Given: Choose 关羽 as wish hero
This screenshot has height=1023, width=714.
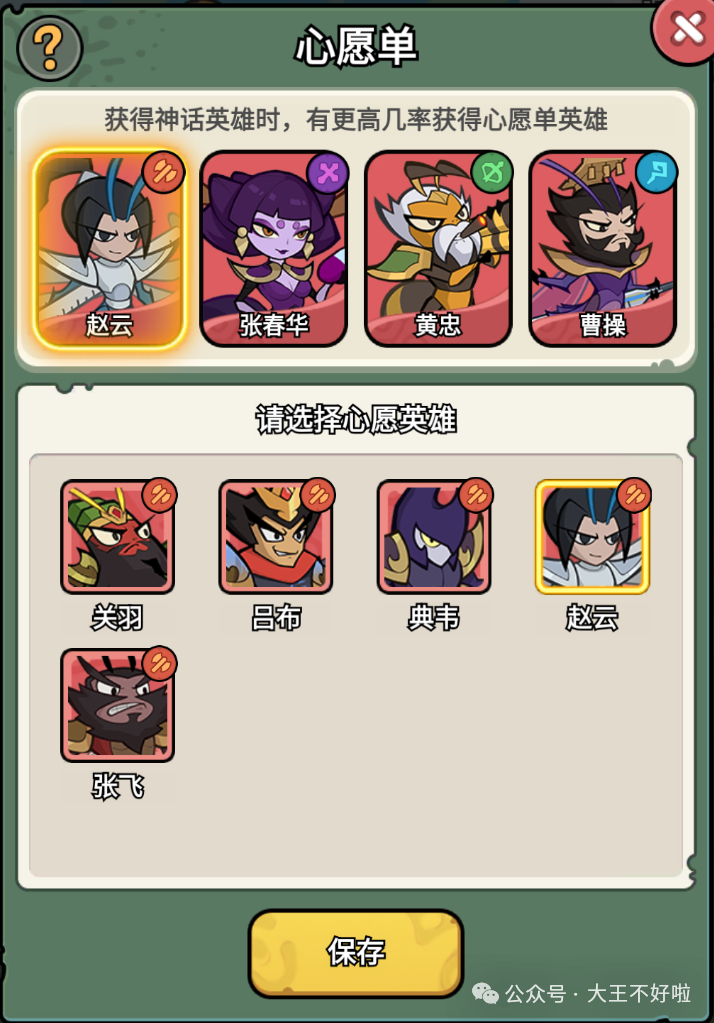Looking at the screenshot, I should [118, 537].
